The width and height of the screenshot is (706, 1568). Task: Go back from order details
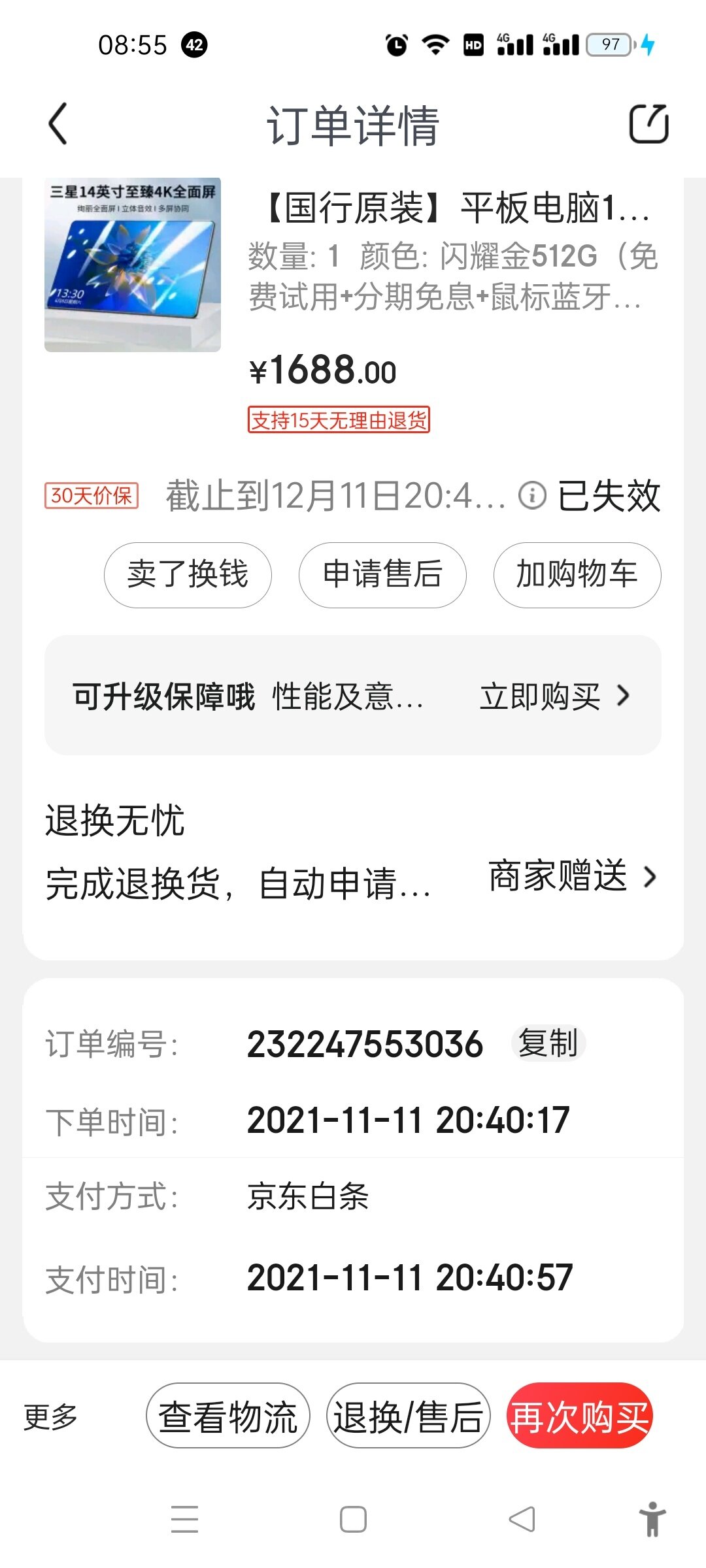click(x=58, y=123)
